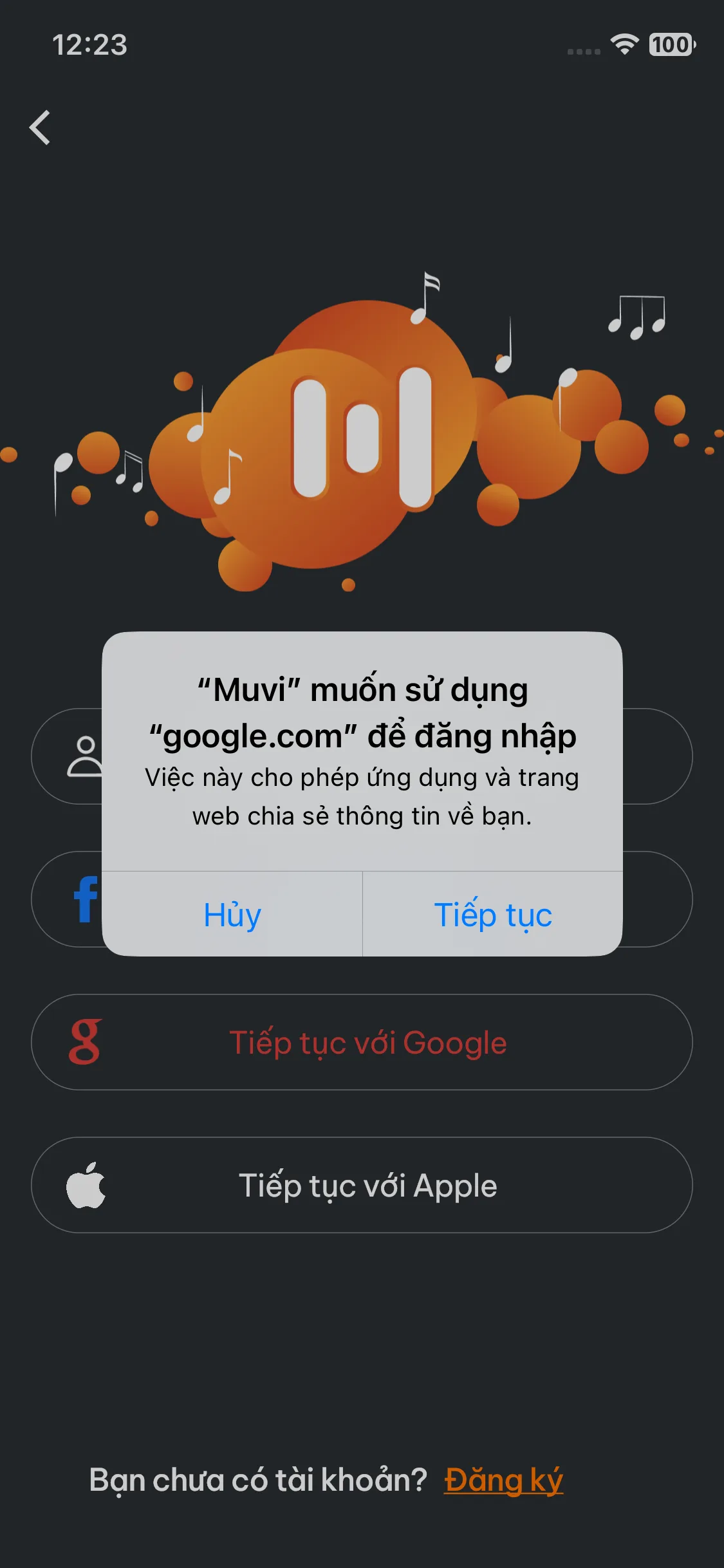724x1568 pixels.
Task: Select Tiếp tục với Google
Action: pyautogui.click(x=362, y=1042)
